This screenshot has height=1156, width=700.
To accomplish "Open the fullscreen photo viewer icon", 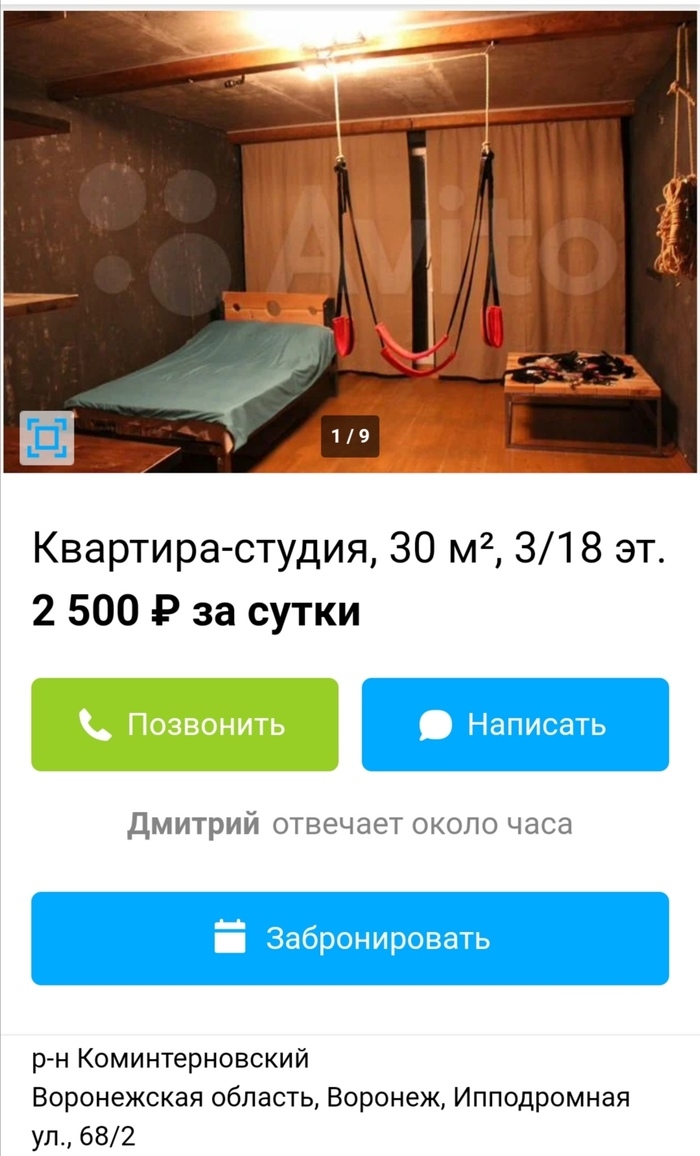I will 46,438.
